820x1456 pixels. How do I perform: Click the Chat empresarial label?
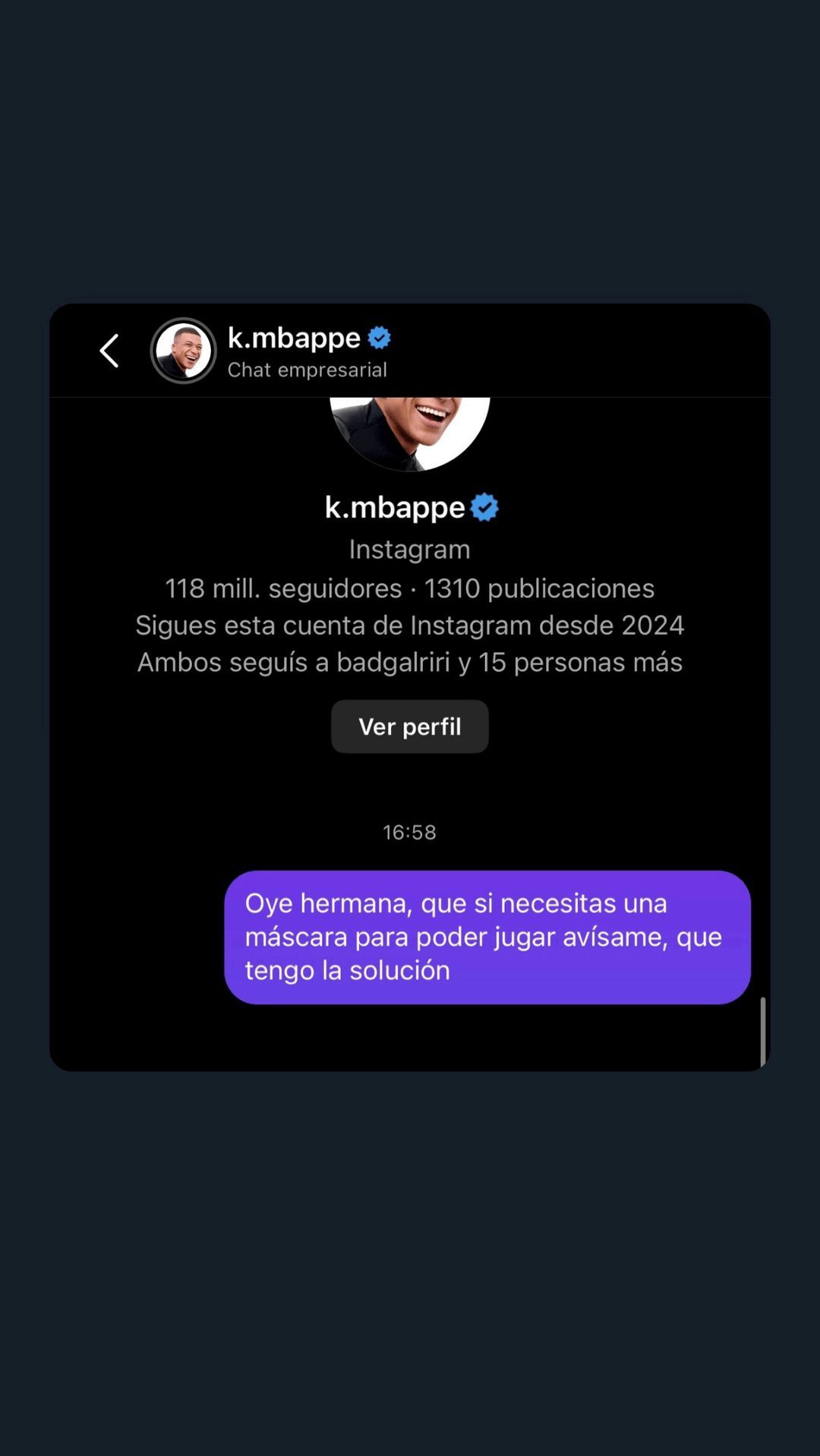(x=307, y=370)
